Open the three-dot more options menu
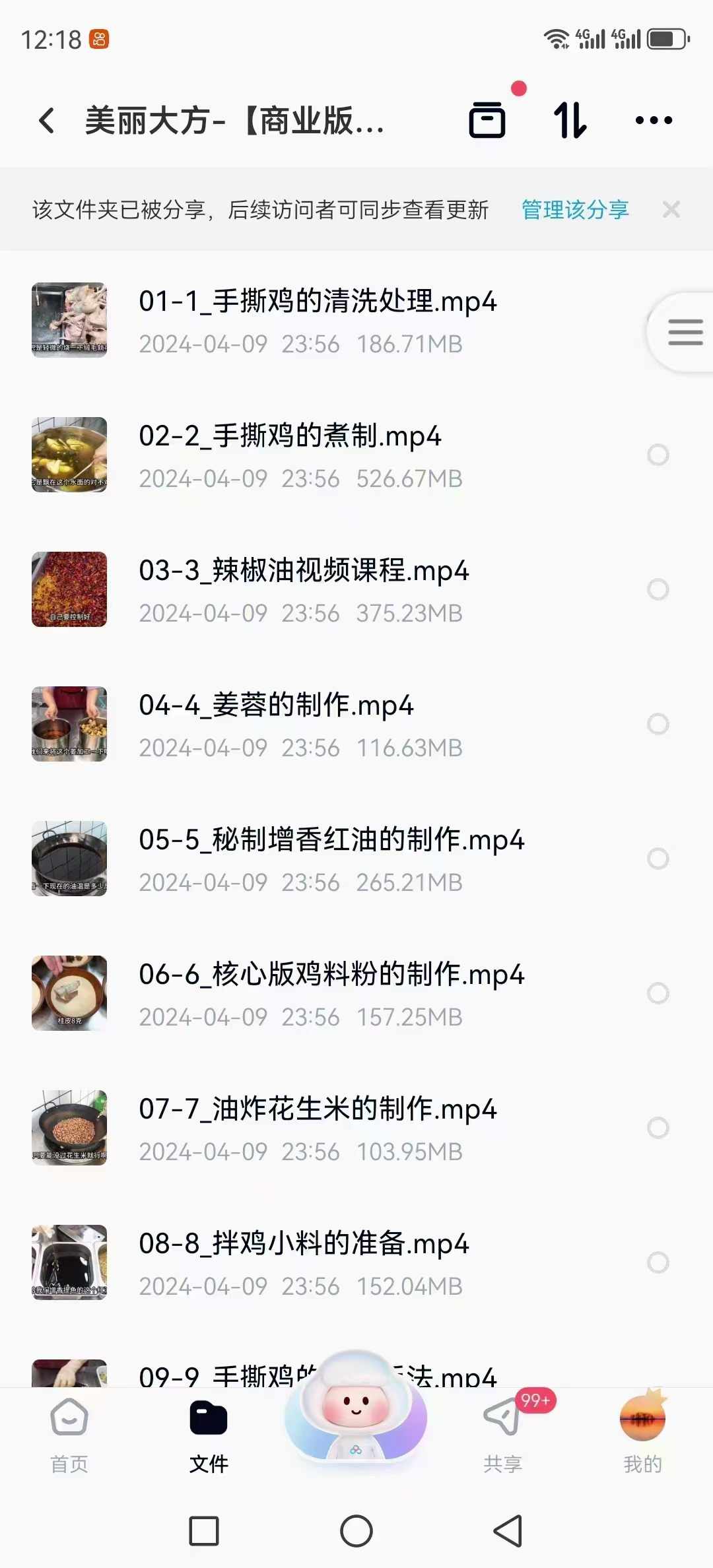The height and width of the screenshot is (1568, 713). click(654, 121)
